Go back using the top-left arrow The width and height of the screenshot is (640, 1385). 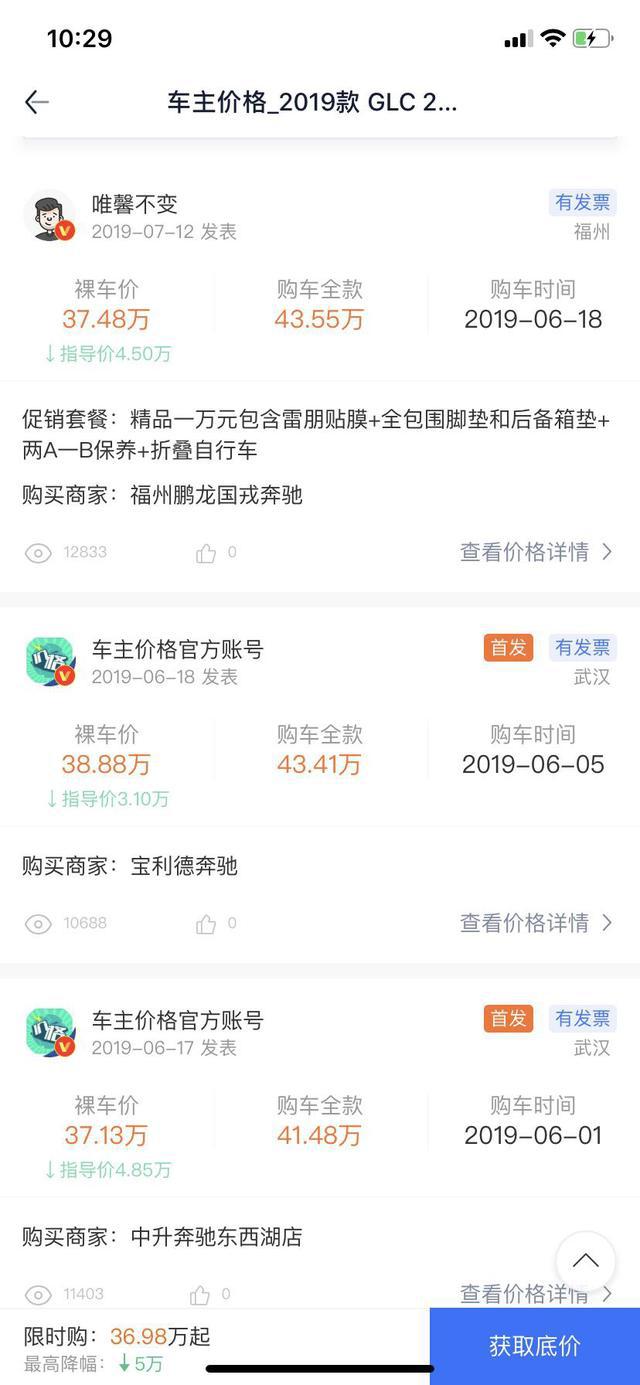pos(37,102)
